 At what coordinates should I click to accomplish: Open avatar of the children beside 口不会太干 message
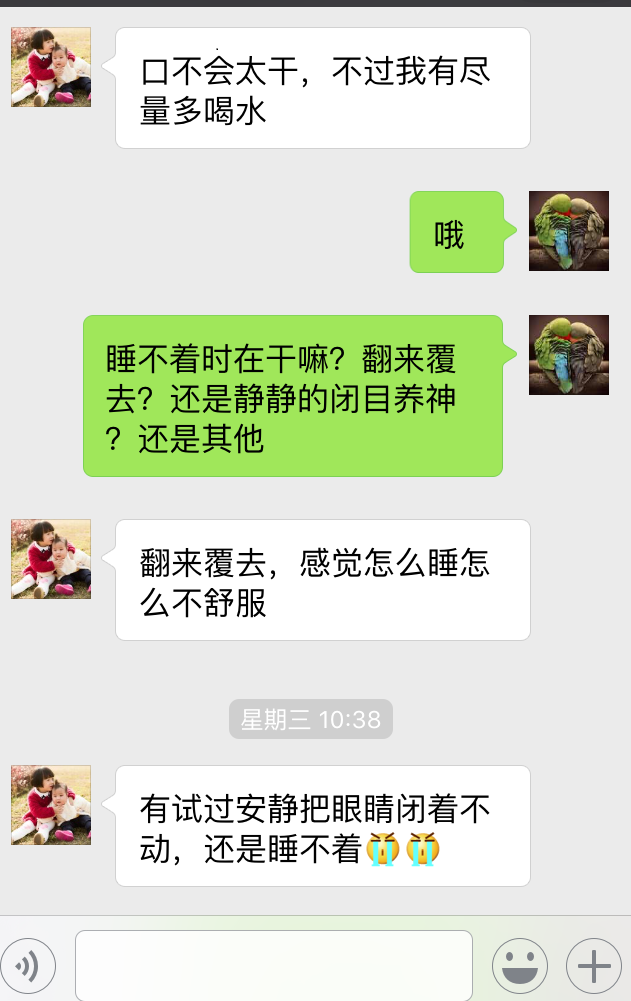pyautogui.click(x=51, y=67)
